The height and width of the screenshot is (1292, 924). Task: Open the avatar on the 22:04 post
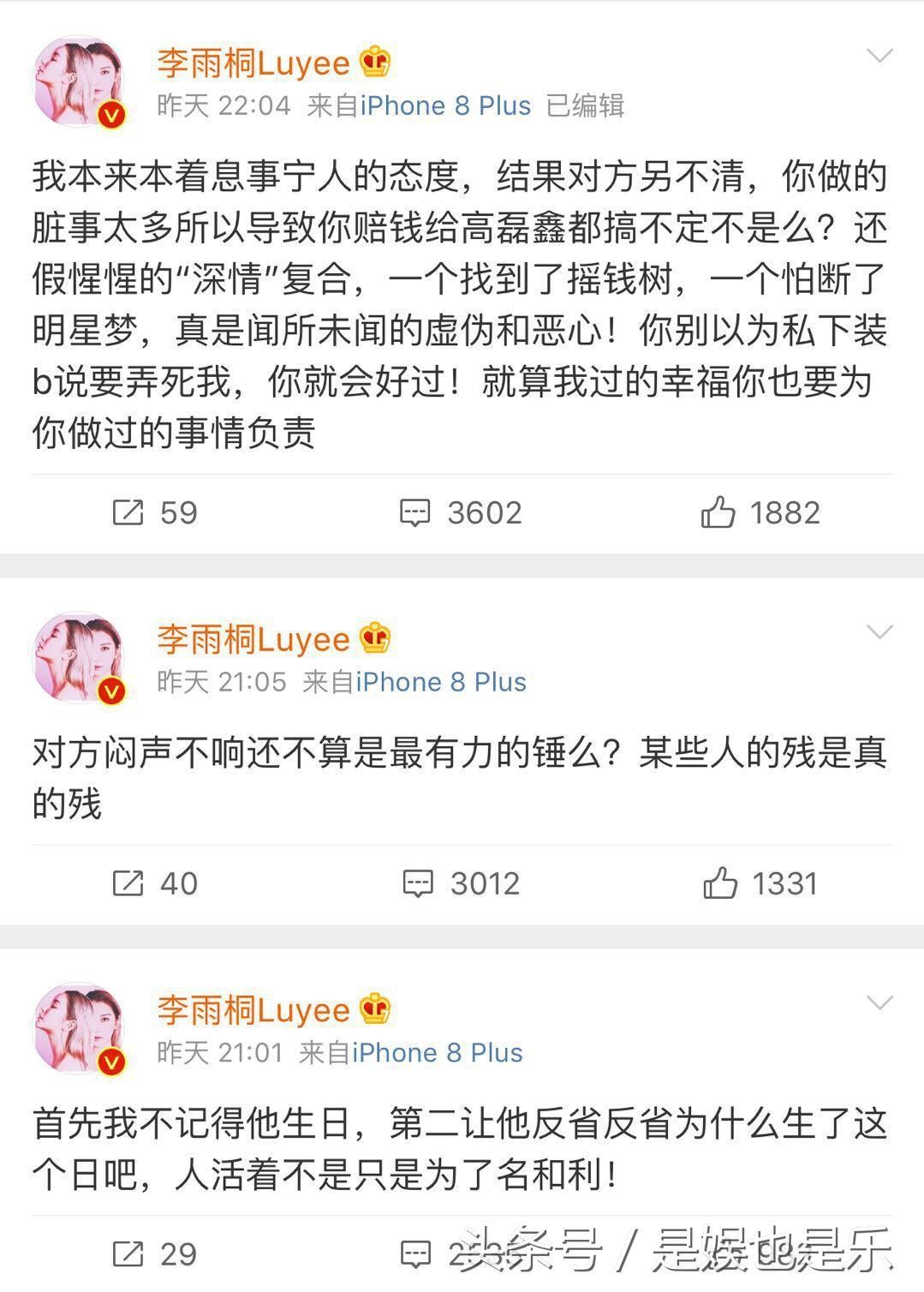(79, 83)
